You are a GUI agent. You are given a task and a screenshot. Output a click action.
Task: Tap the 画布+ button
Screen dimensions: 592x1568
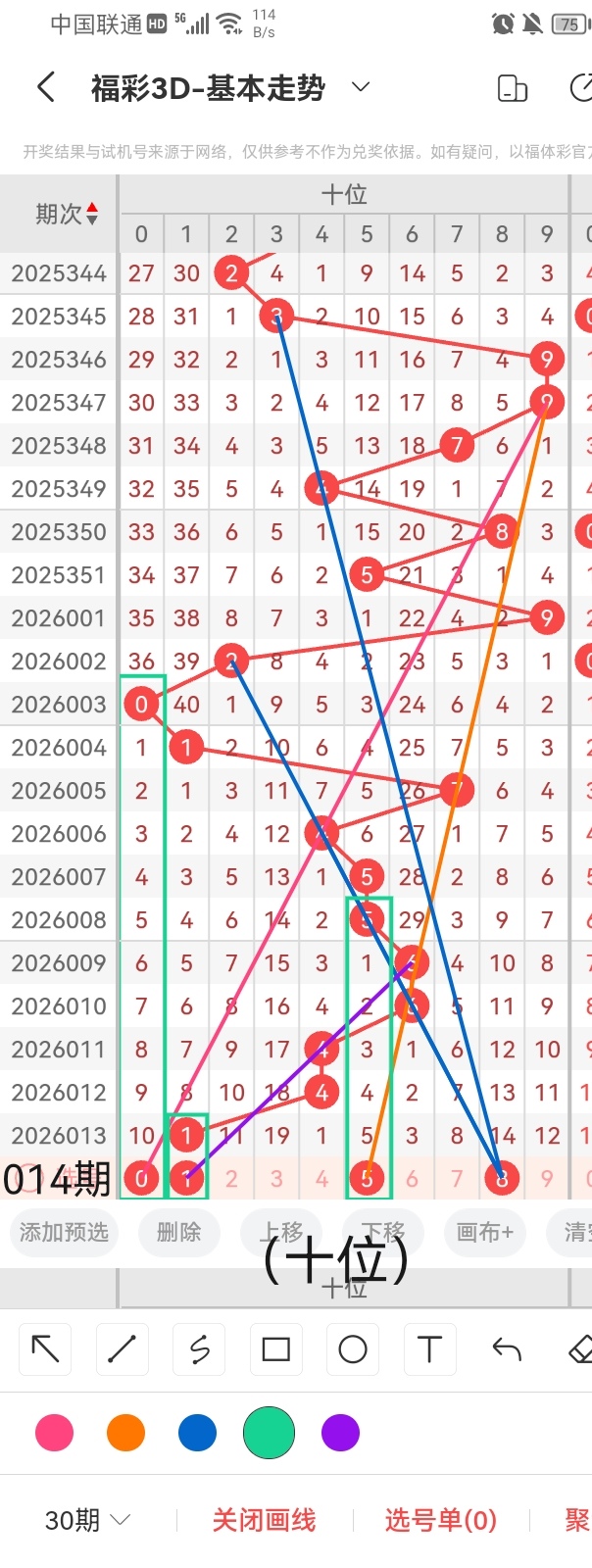tap(484, 1232)
